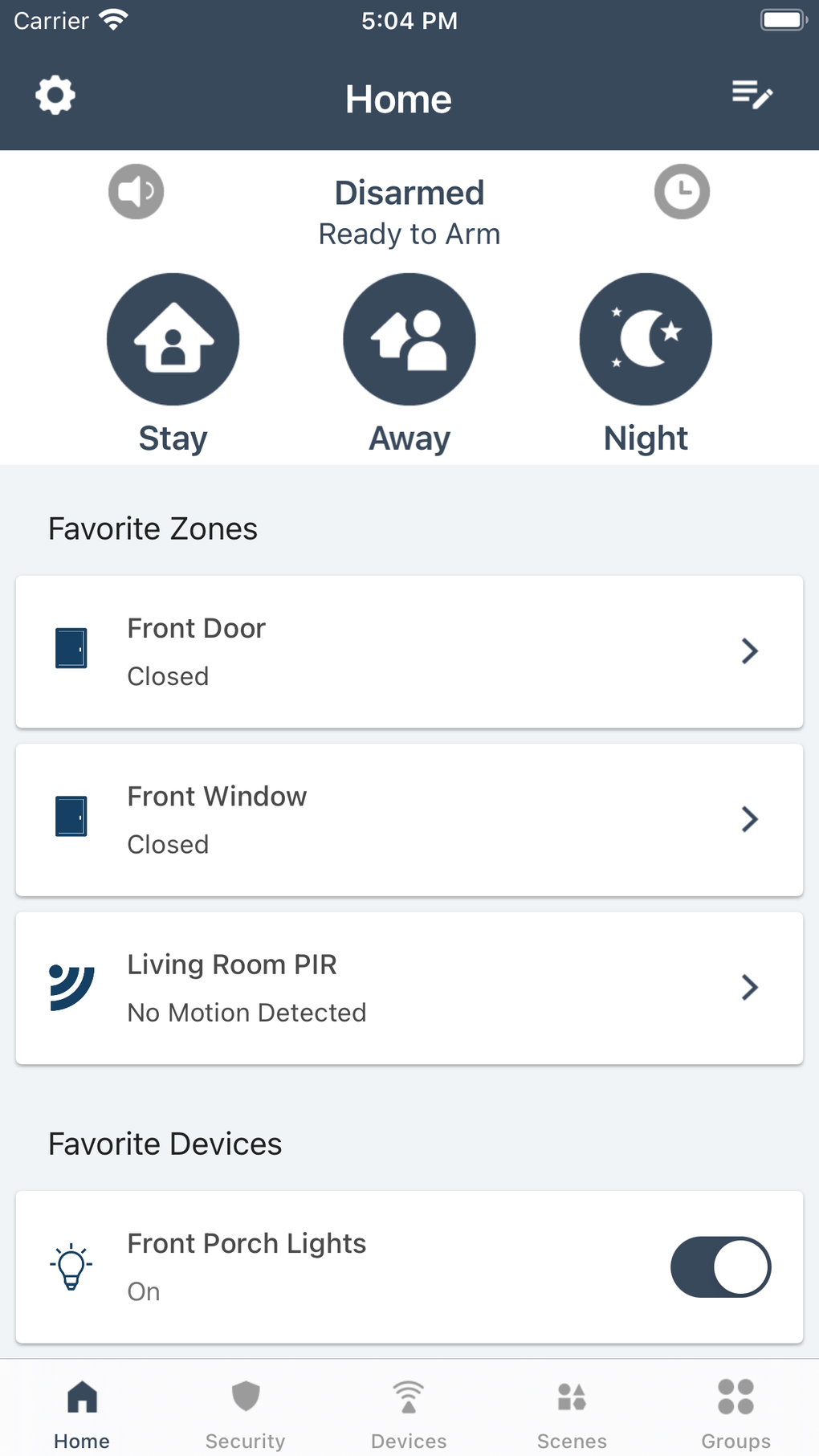This screenshot has height=1456, width=819.
Task: Switch to the Devices tab
Action: (409, 1411)
